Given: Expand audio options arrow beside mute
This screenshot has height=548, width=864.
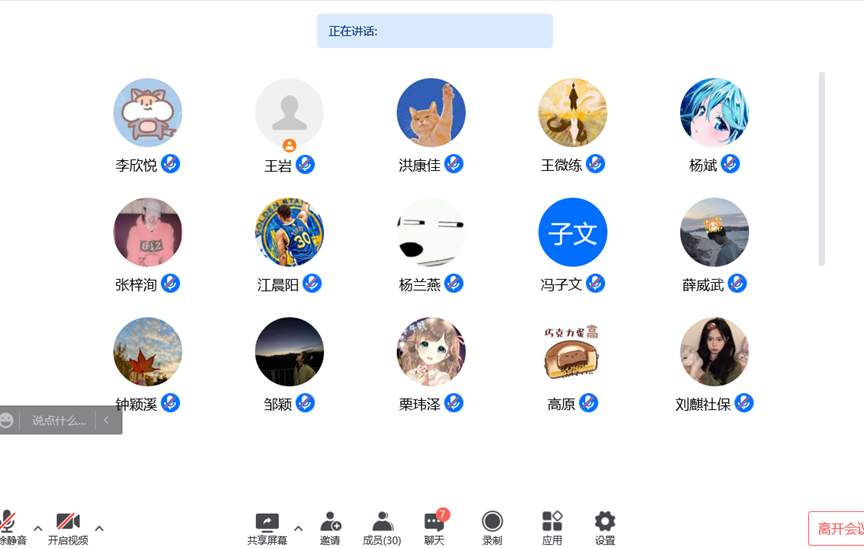Looking at the screenshot, I should (38, 528).
